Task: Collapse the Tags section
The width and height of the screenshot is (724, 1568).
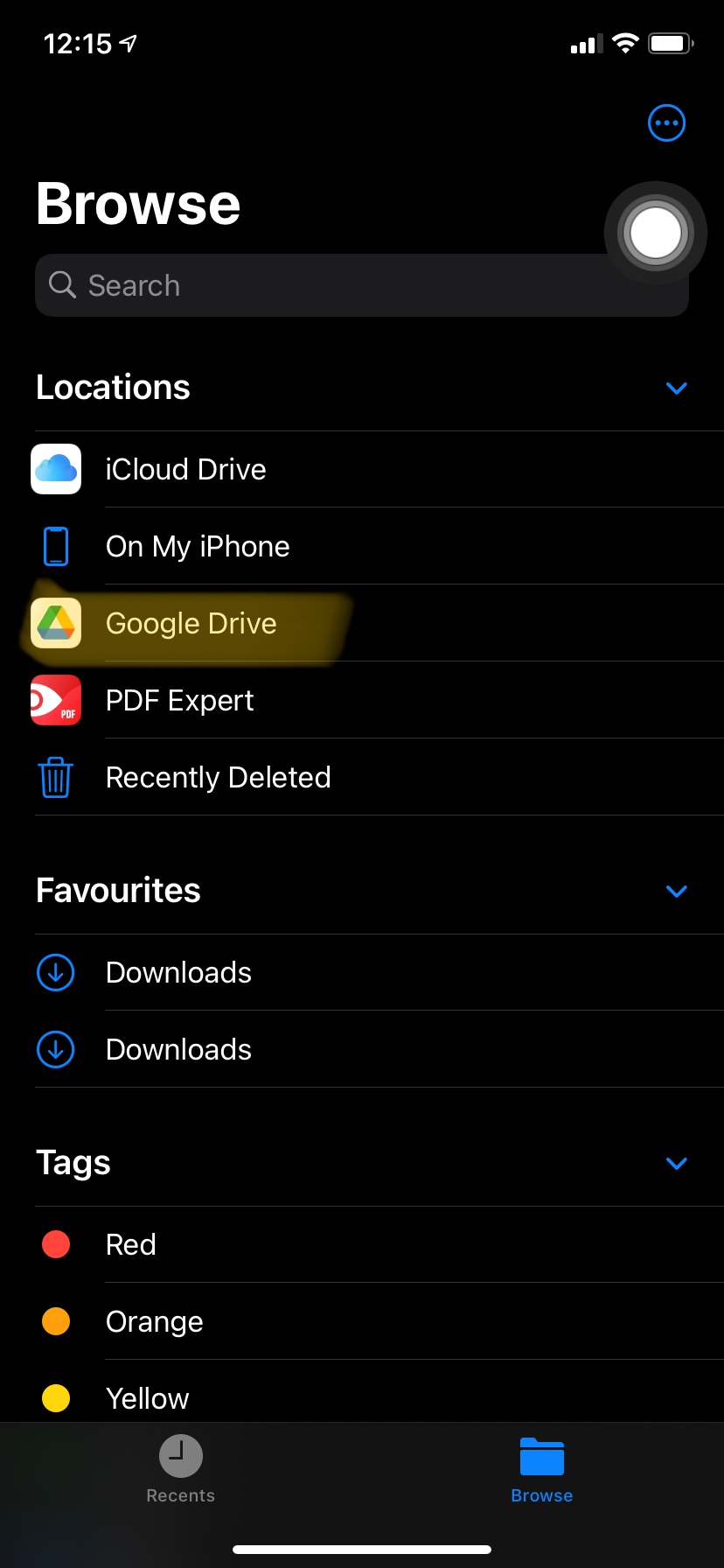Action: coord(676,1163)
